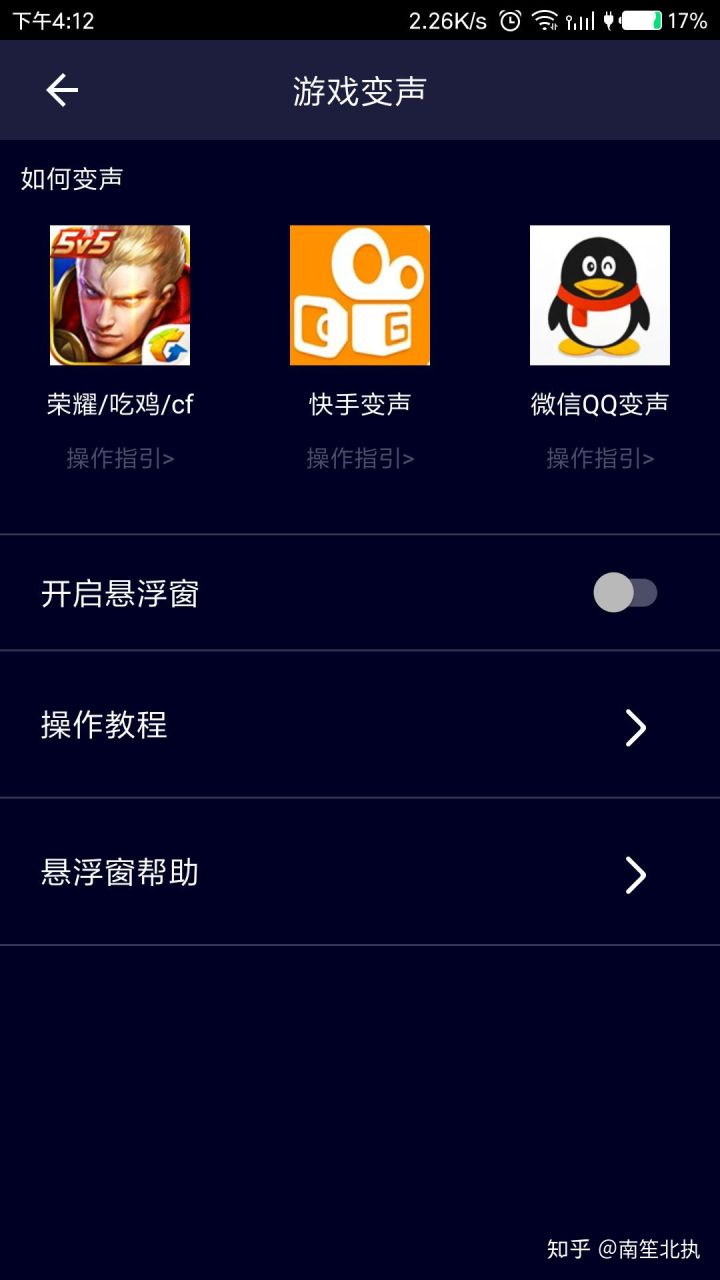Select the 快手变声 Kuaishou icon

[360, 295]
